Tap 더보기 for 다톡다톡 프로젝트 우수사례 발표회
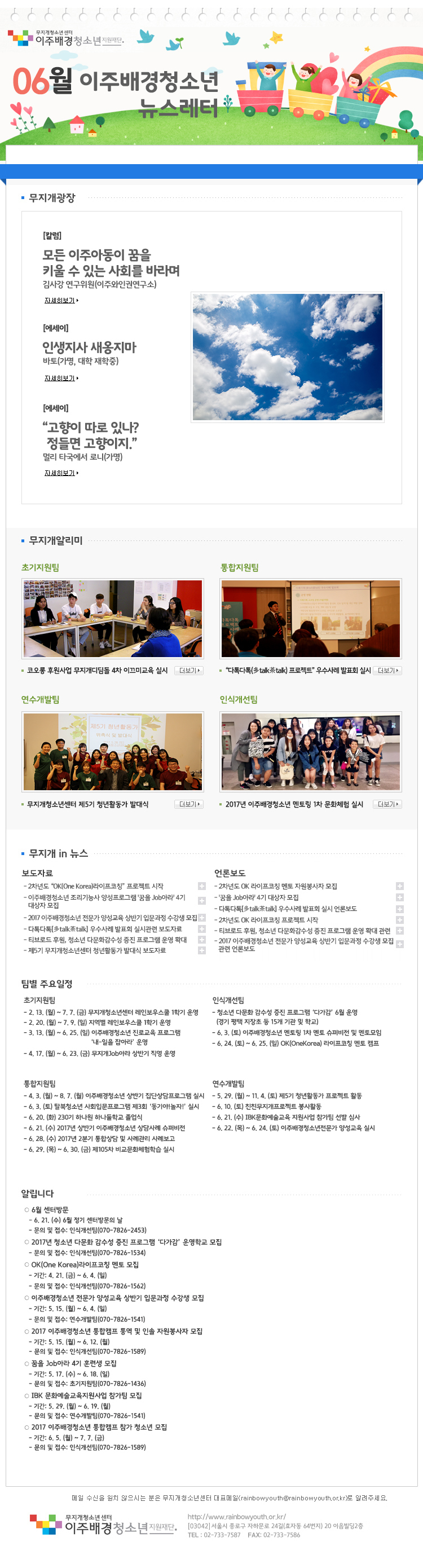 click(x=387, y=670)
